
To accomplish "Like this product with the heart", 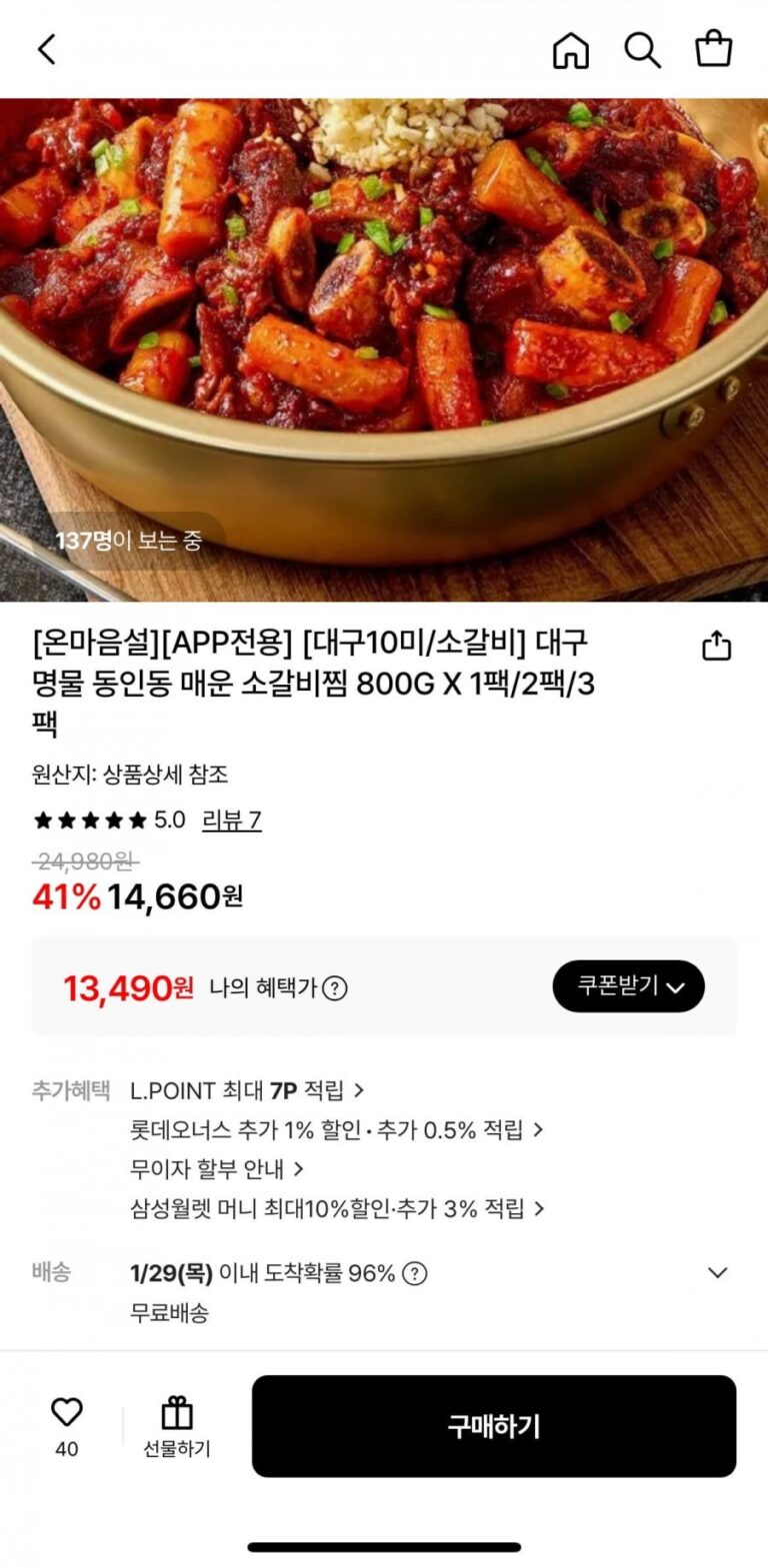I will pos(67,1413).
